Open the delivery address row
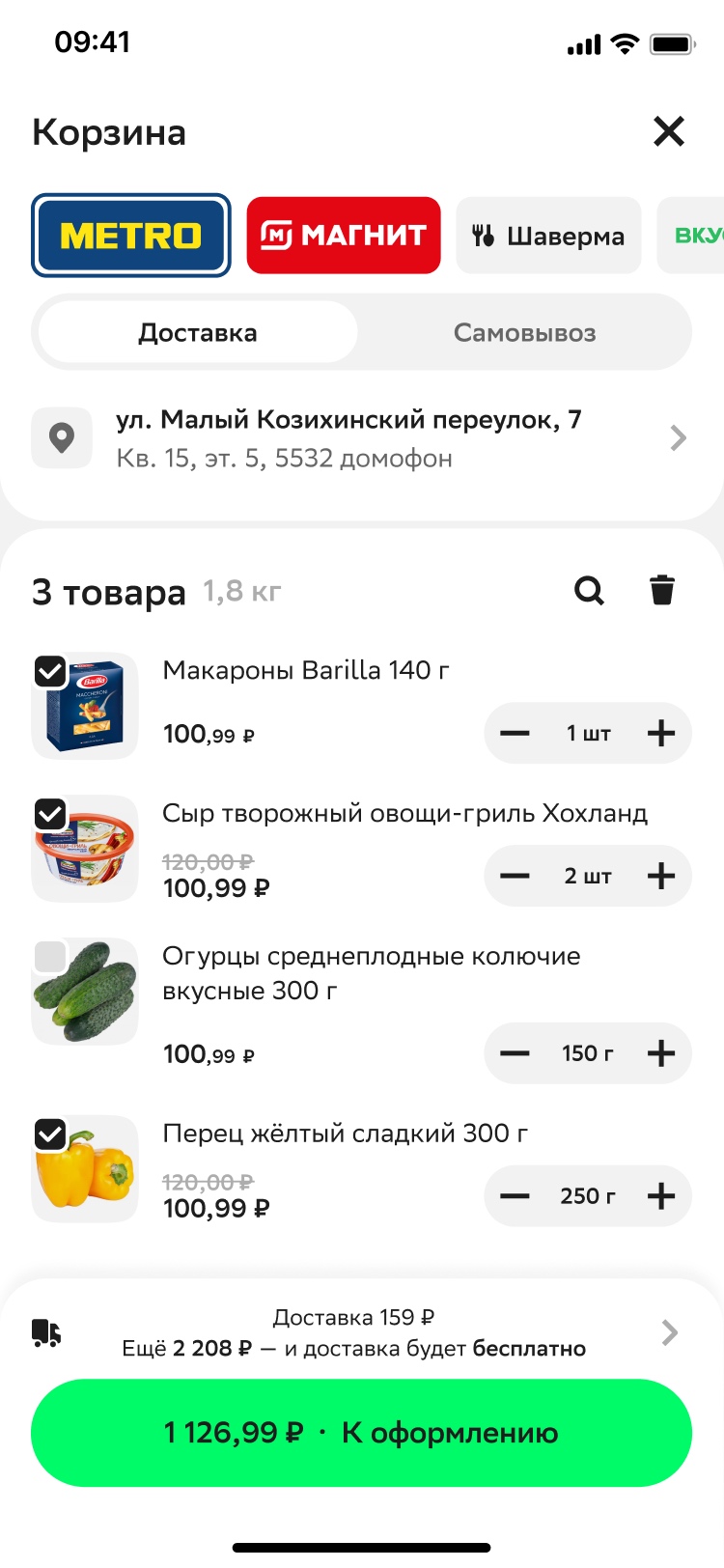Screen dimensions: 724x1568 pyautogui.click(x=362, y=438)
